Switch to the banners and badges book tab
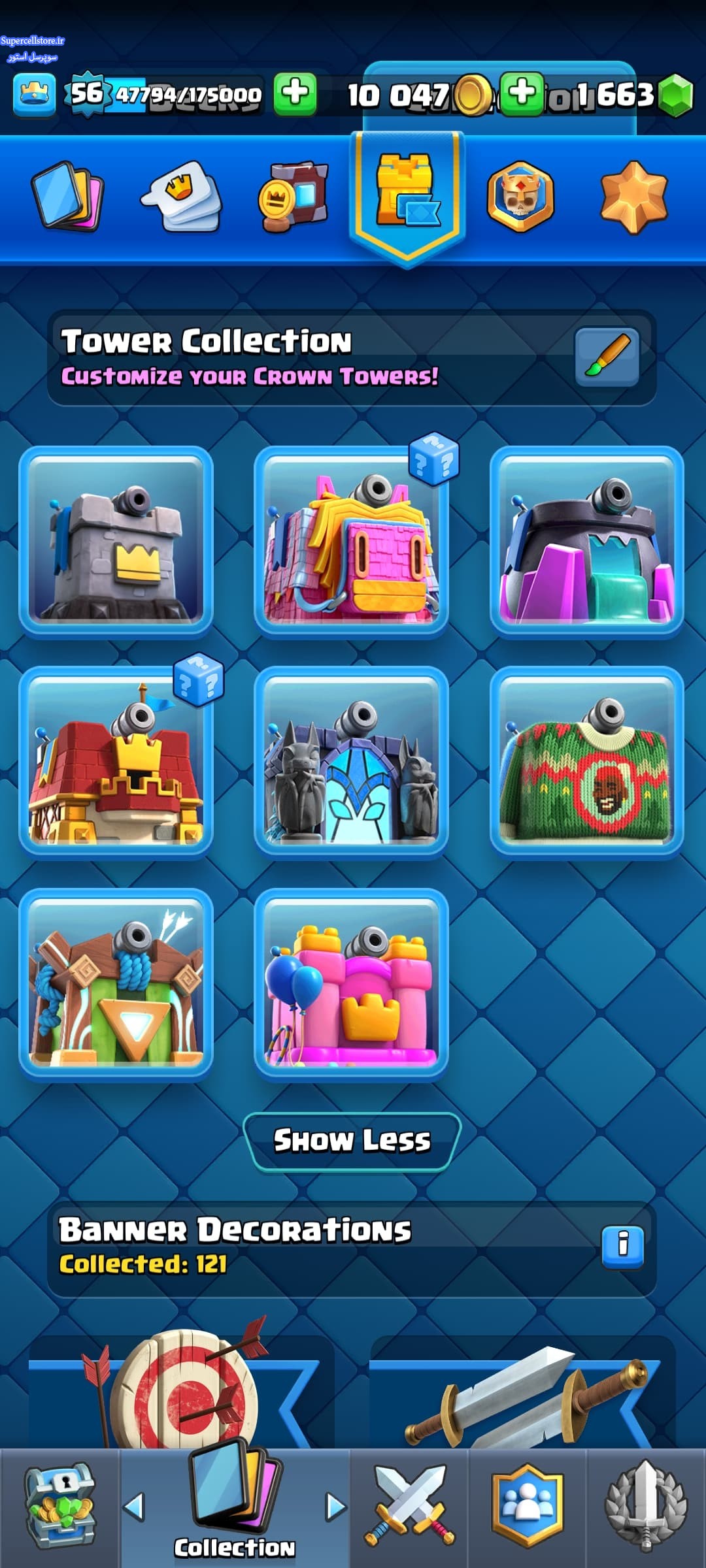706x1568 pixels. coord(294,196)
